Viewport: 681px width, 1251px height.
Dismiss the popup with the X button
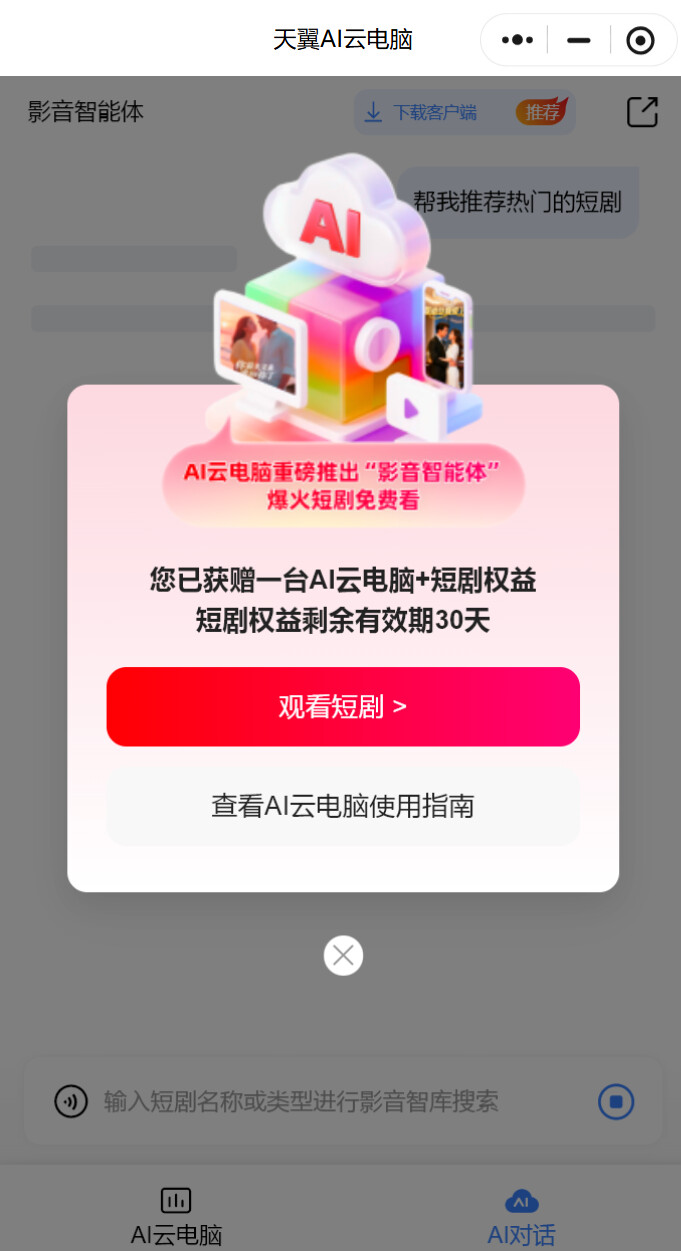(x=343, y=956)
